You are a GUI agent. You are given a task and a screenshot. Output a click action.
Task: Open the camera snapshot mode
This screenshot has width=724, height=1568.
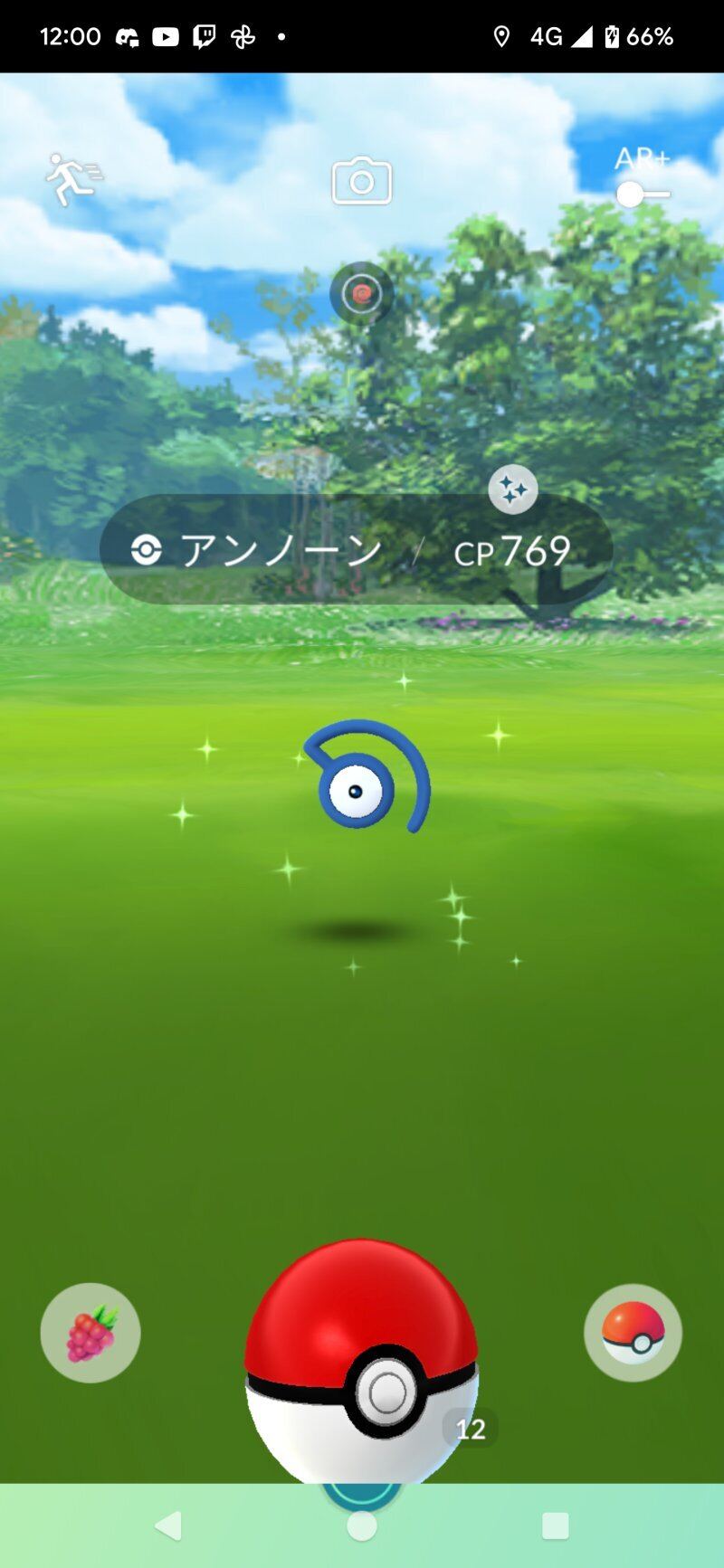[x=361, y=181]
